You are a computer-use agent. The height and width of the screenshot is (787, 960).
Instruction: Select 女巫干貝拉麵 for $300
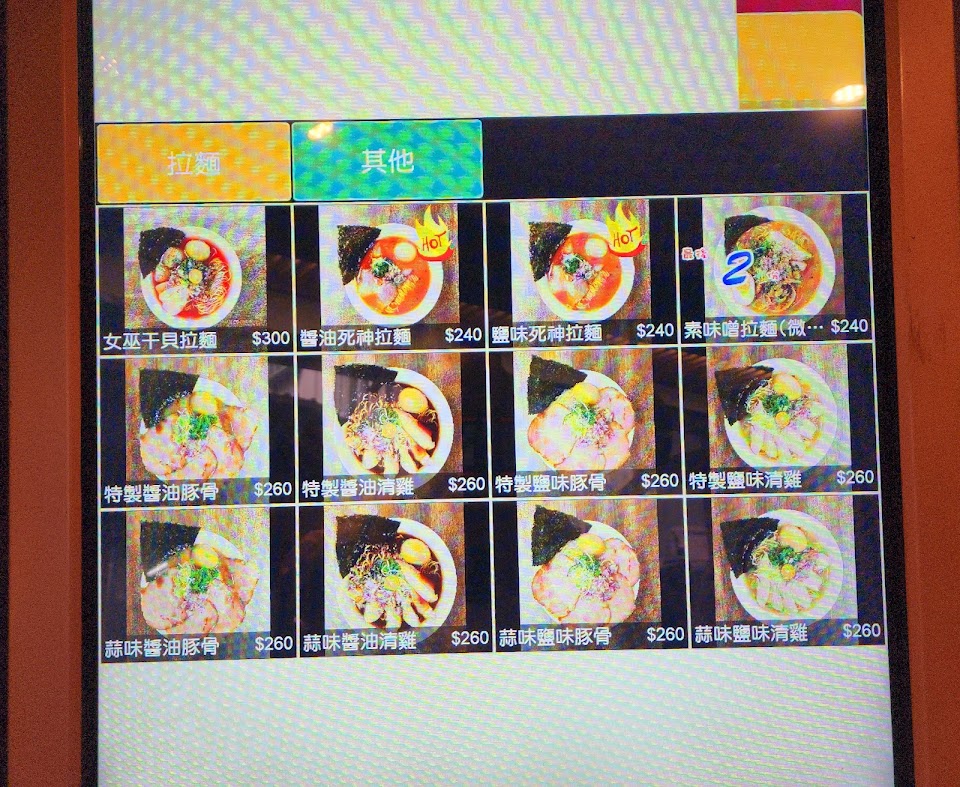[196, 274]
